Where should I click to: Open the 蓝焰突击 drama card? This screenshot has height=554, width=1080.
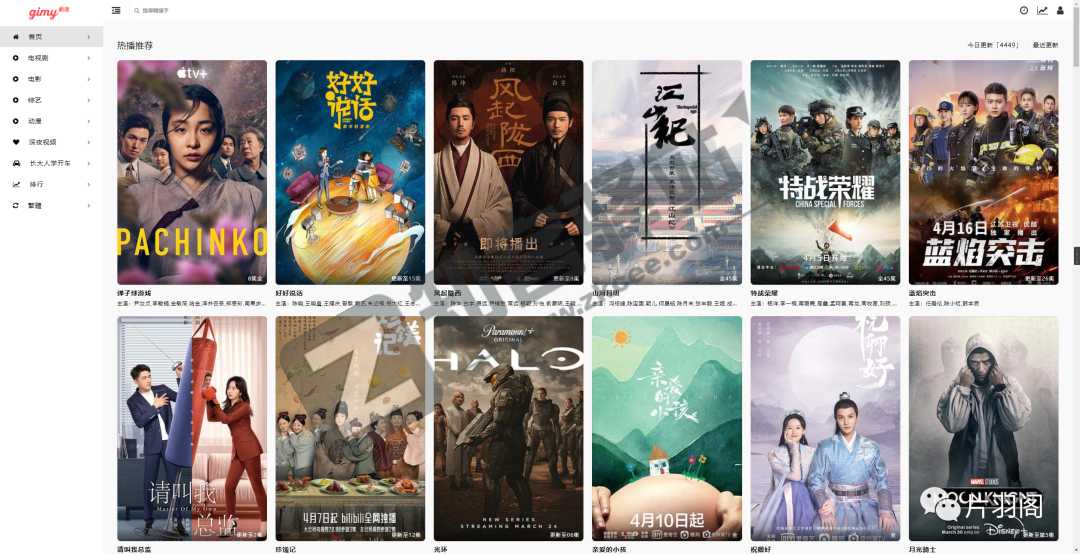983,172
